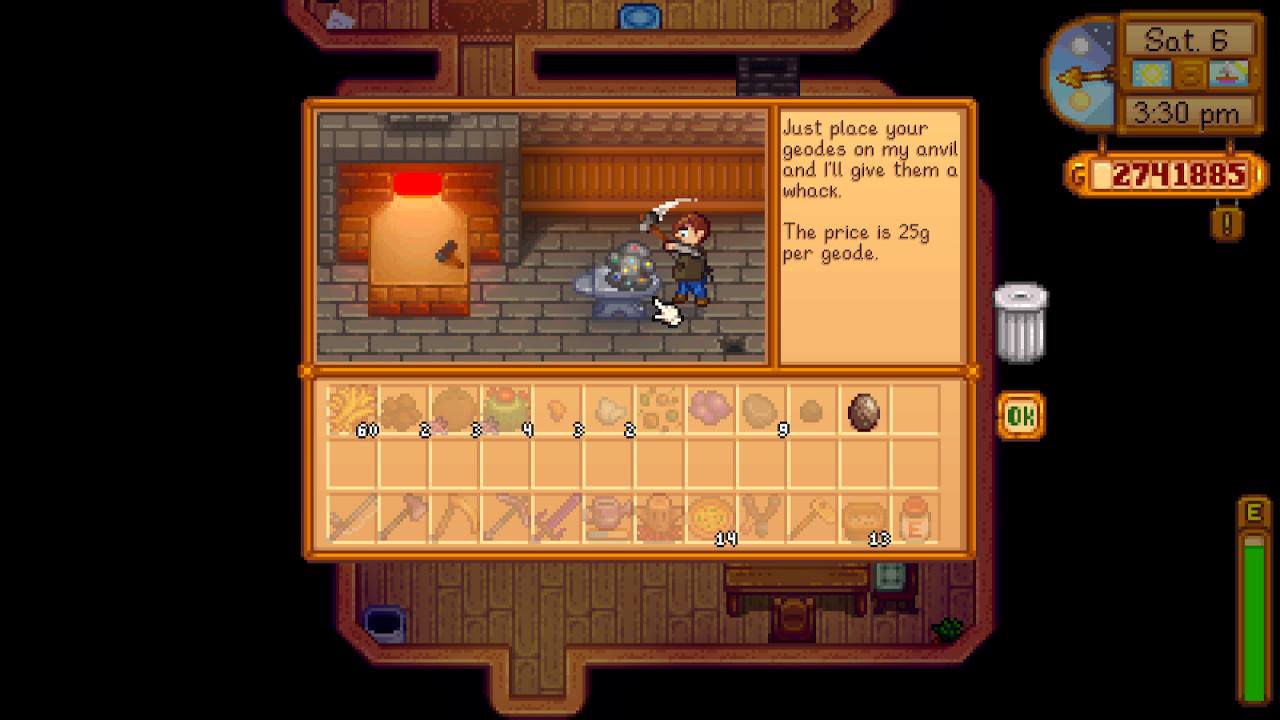Select the item stack of 9
The width and height of the screenshot is (1280, 720).
[x=762, y=411]
